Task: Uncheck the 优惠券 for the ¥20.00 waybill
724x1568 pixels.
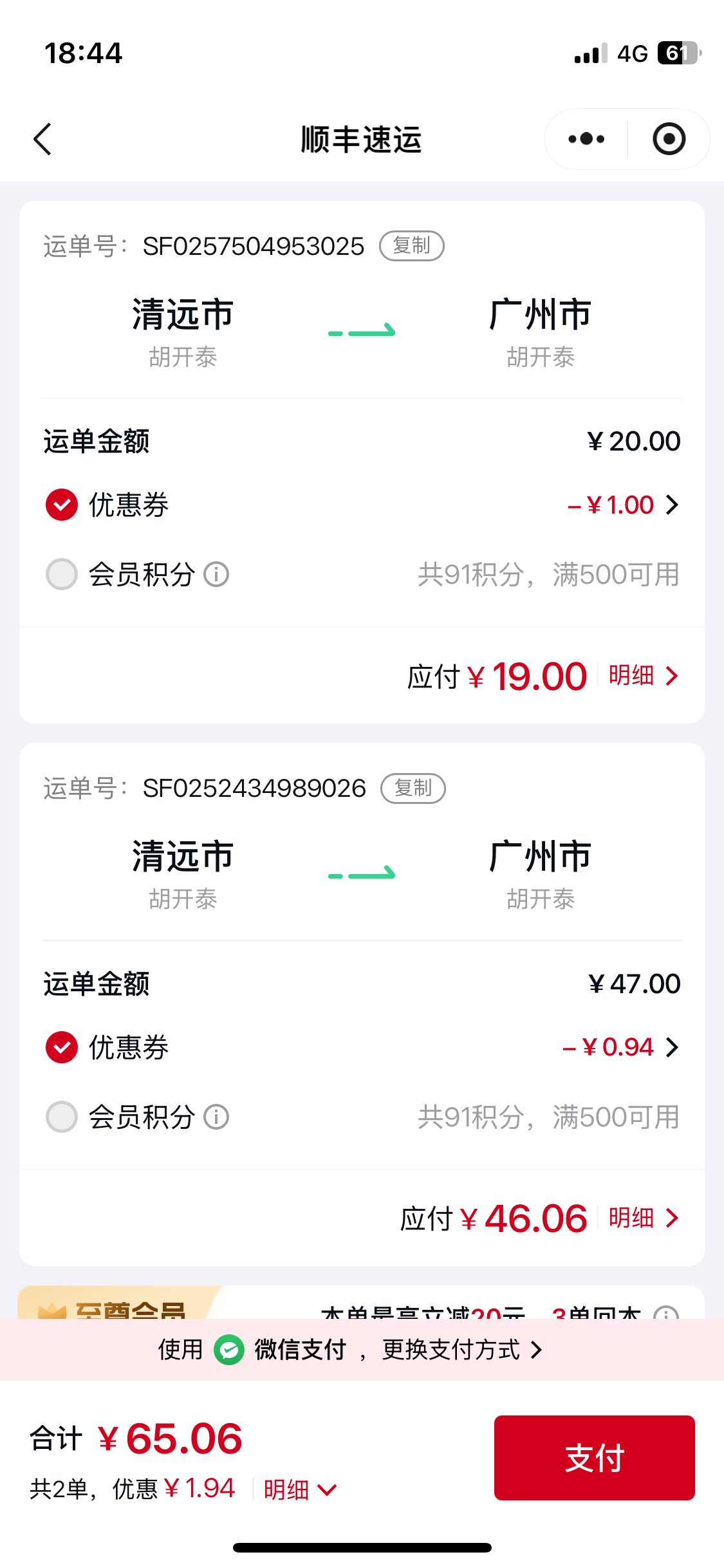Action: coord(62,505)
